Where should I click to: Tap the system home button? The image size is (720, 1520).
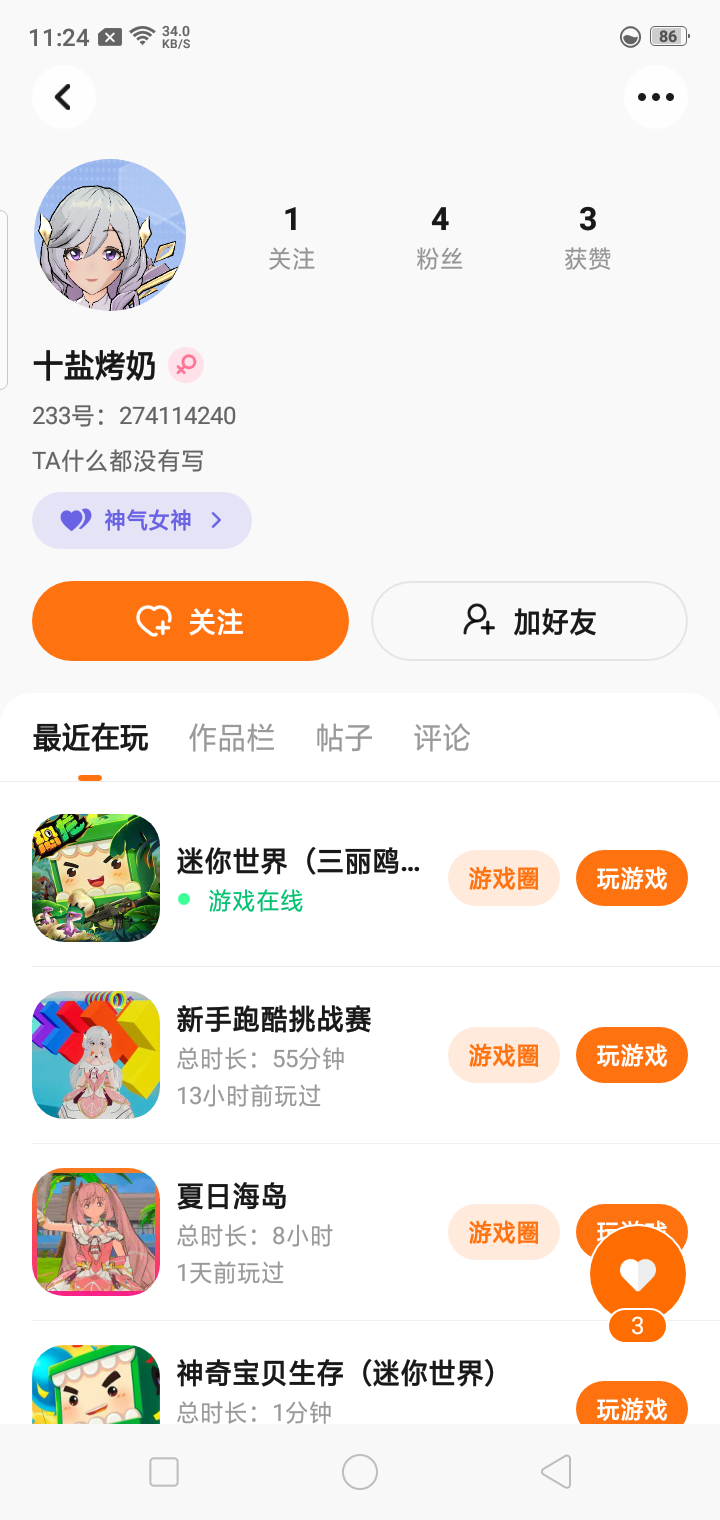point(359,1472)
